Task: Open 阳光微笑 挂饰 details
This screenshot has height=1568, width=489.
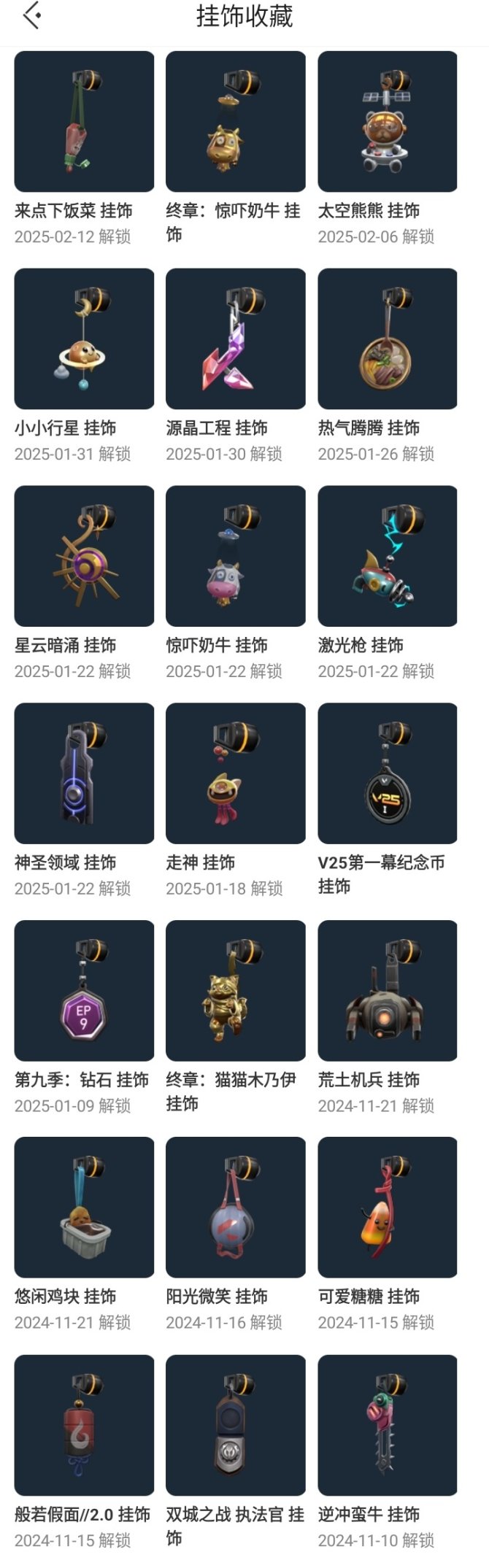Action: pos(235,1207)
